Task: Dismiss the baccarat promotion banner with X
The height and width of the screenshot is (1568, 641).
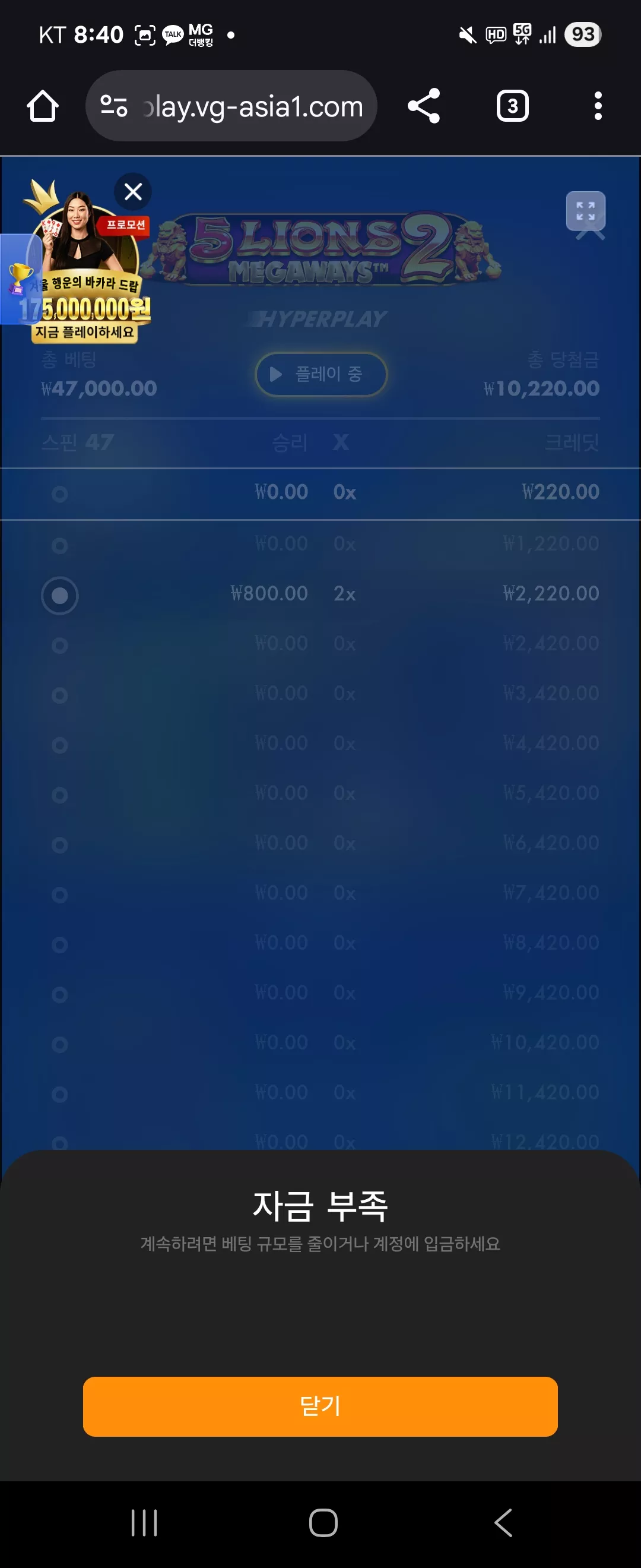Action: (x=132, y=192)
